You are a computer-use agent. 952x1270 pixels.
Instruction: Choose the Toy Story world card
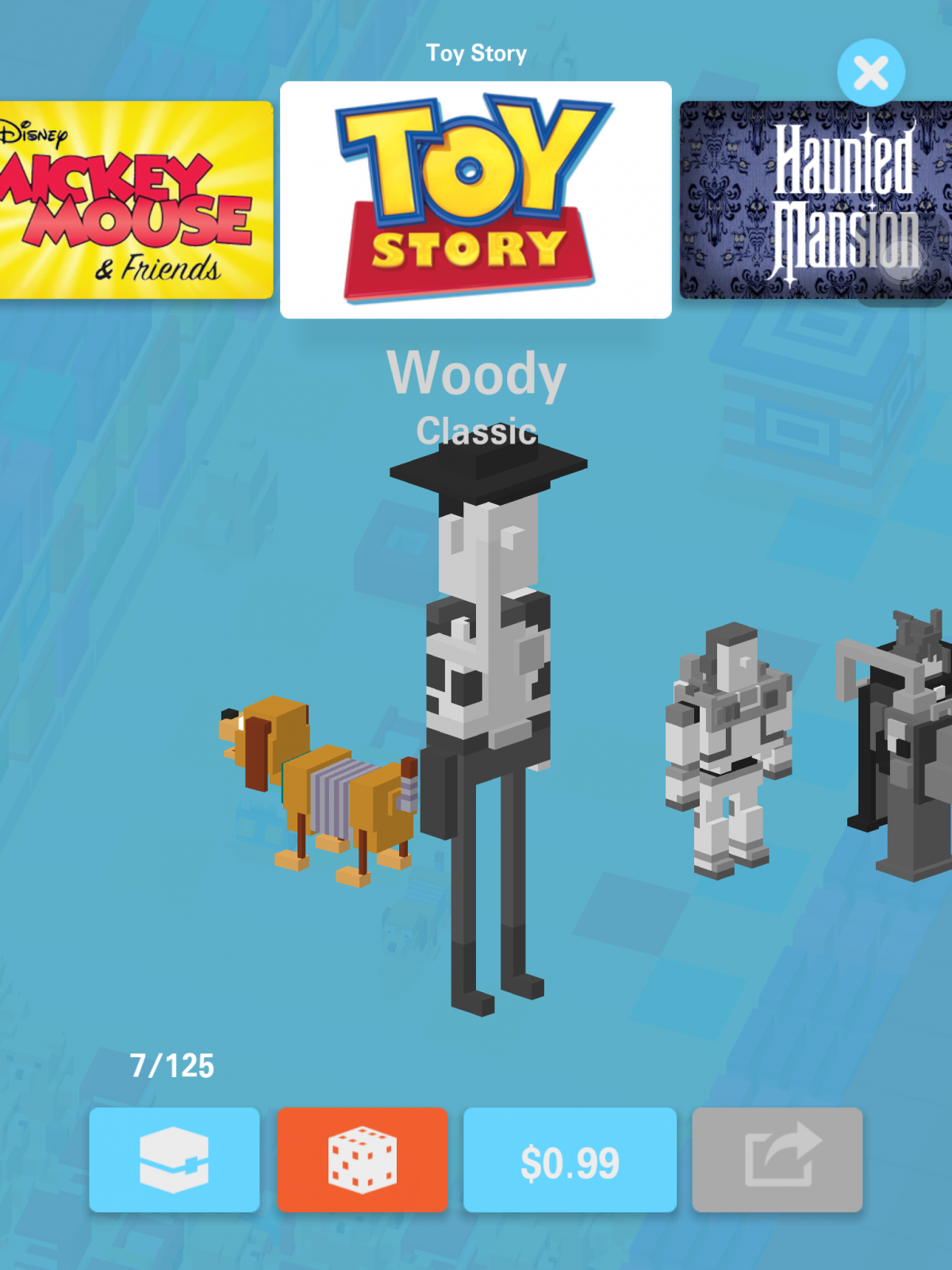point(476,200)
